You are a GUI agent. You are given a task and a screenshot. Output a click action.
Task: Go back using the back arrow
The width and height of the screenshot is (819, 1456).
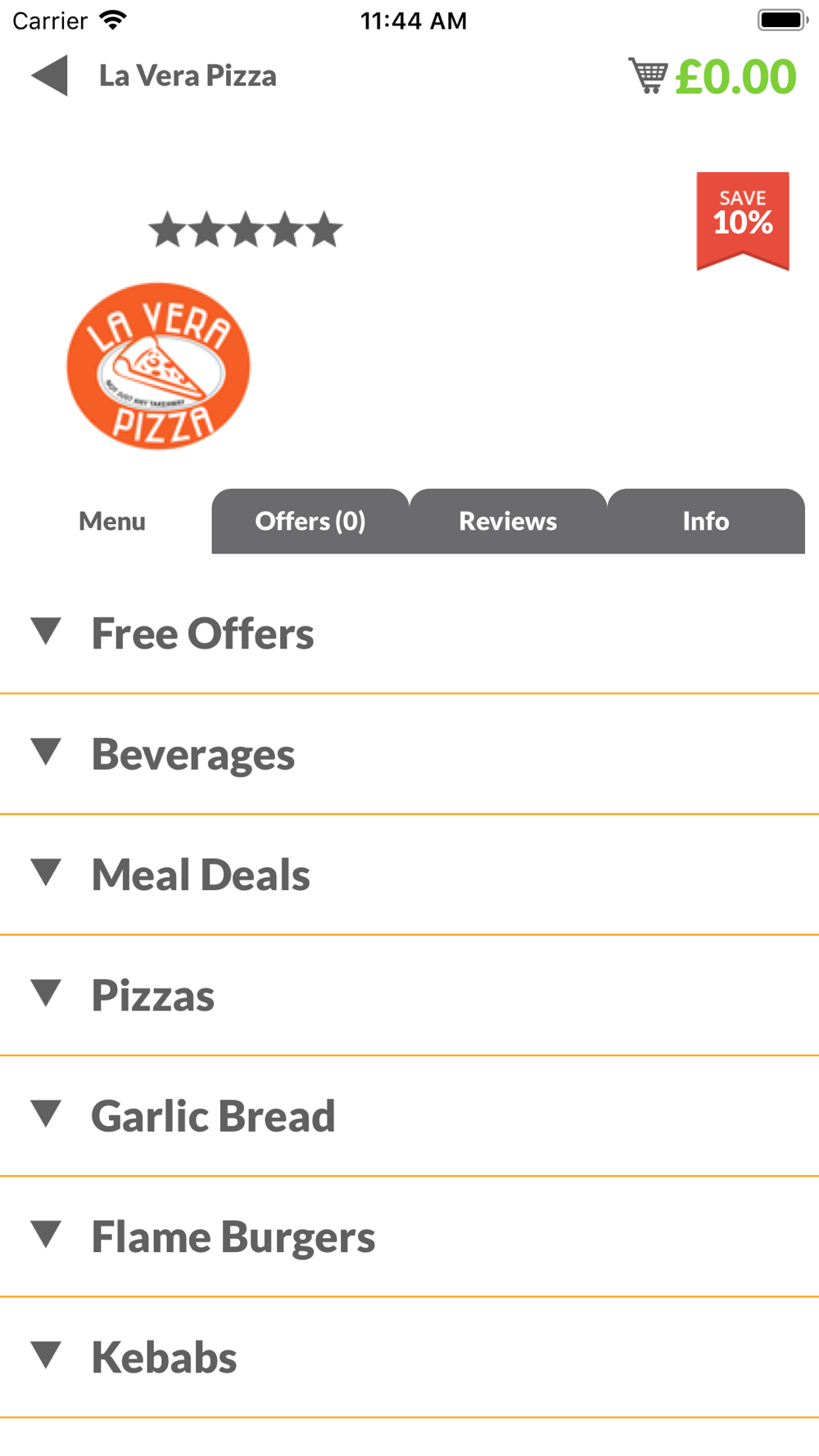pos(49,76)
